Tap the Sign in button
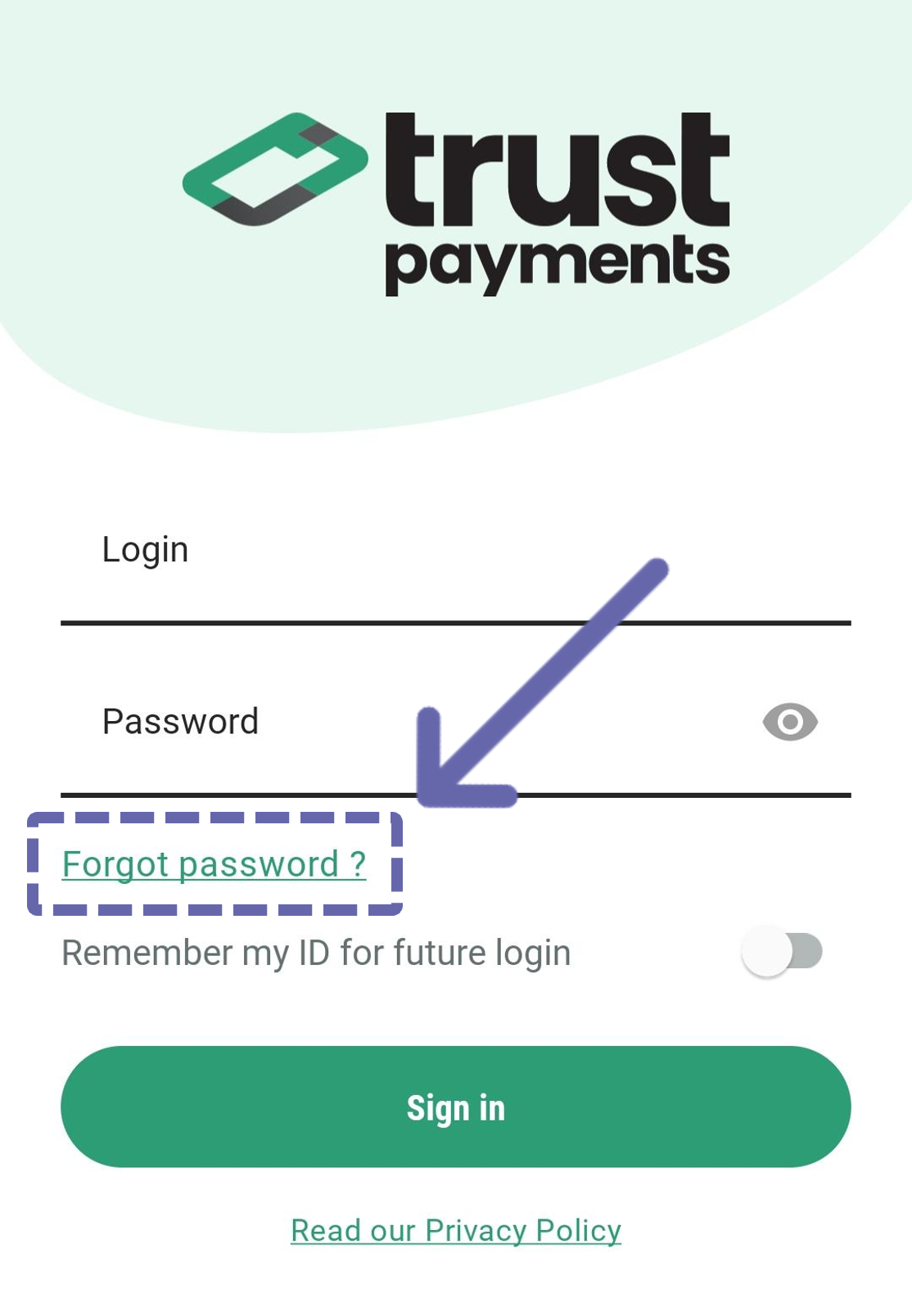This screenshot has width=912, height=1316. click(x=455, y=1106)
